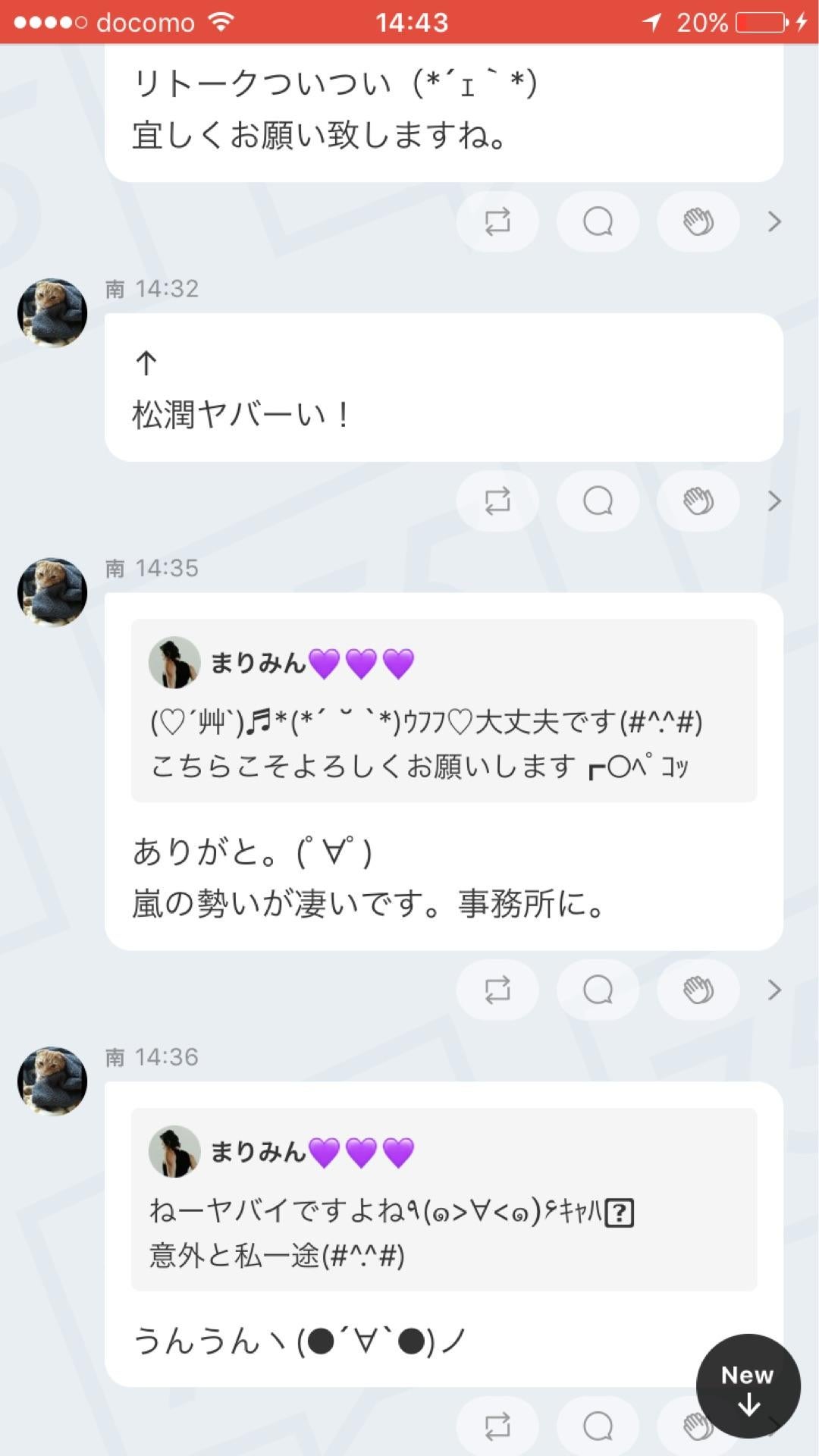Retalk the "松潤ヤバーい！" message
The width and height of the screenshot is (819, 1456).
click(x=497, y=500)
